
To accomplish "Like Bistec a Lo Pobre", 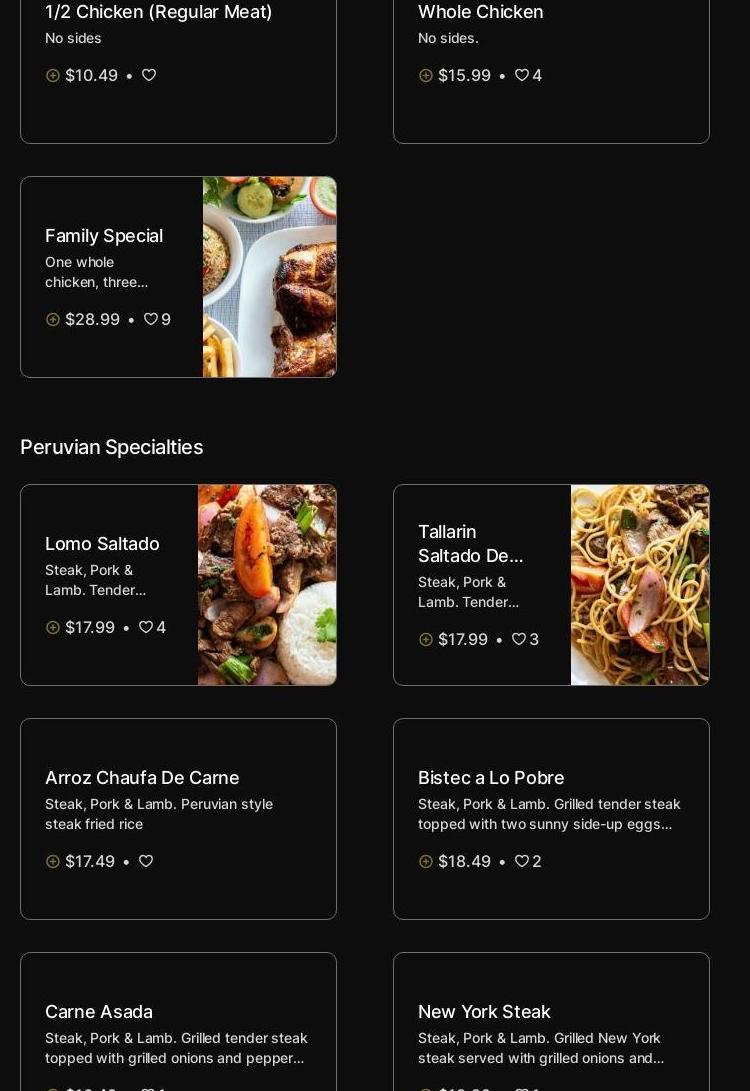I will pos(522,861).
